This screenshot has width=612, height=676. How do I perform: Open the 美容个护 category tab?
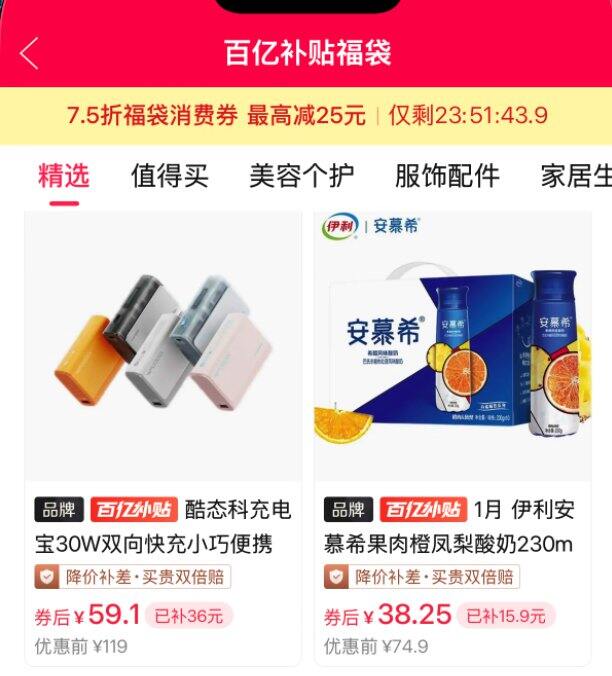(302, 176)
